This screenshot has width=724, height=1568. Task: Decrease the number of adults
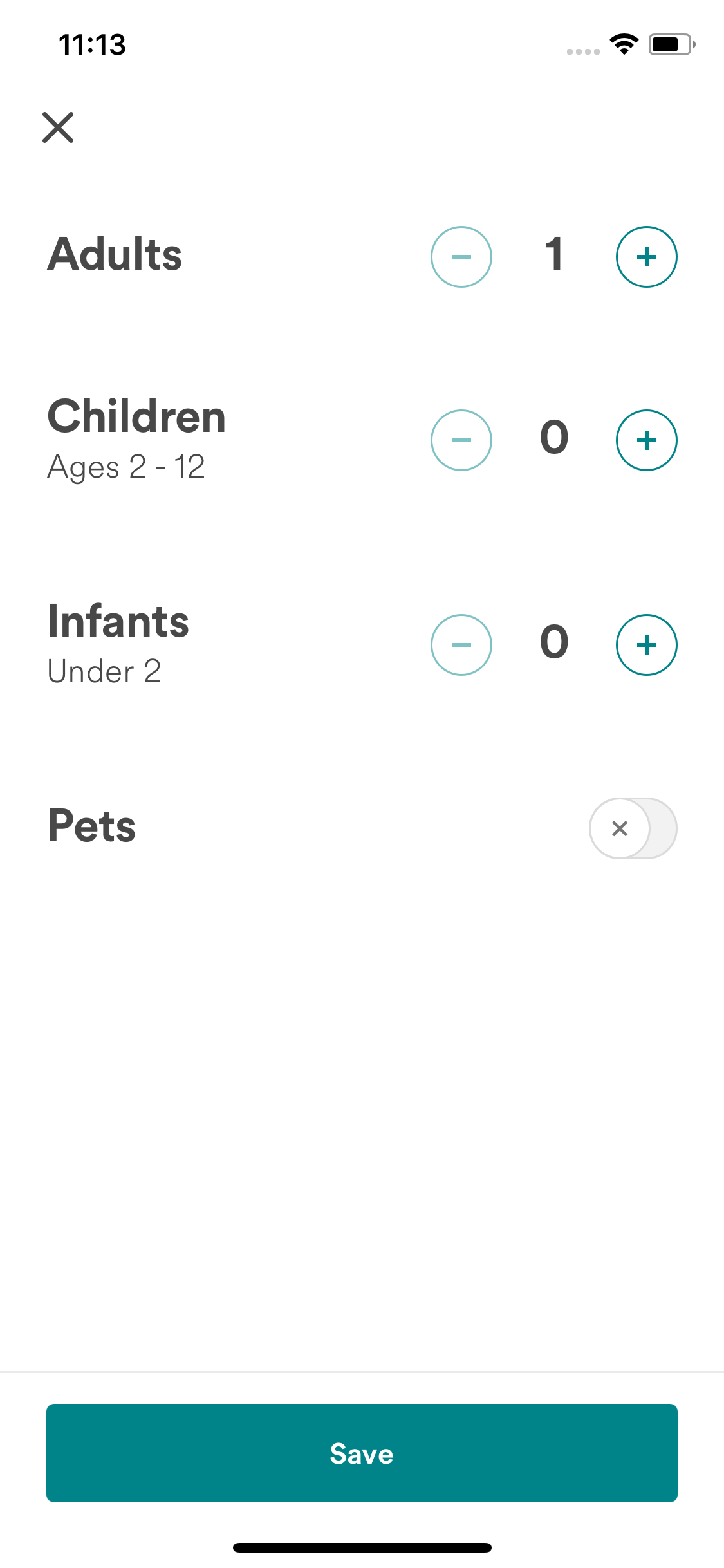461,257
